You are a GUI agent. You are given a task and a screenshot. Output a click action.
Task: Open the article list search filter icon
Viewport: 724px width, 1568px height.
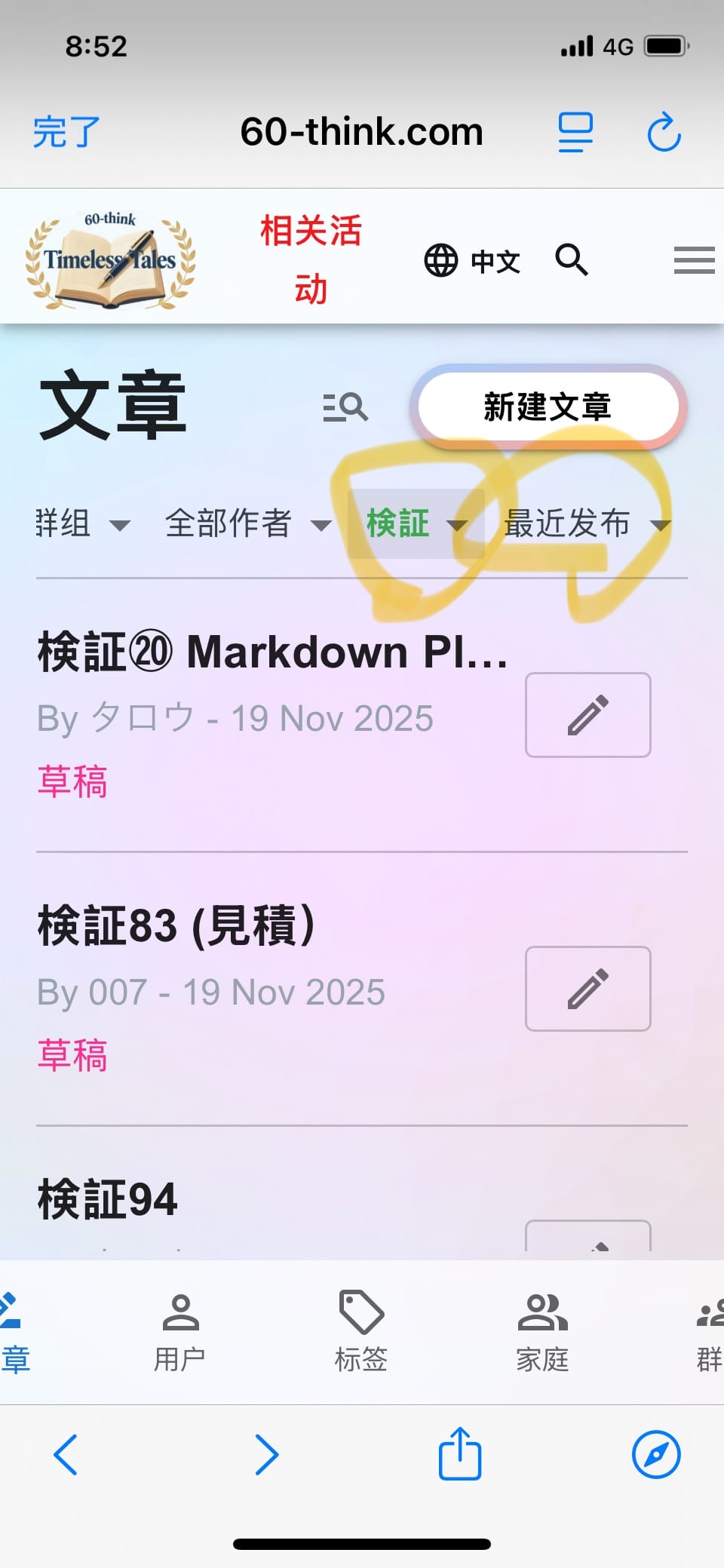click(345, 407)
